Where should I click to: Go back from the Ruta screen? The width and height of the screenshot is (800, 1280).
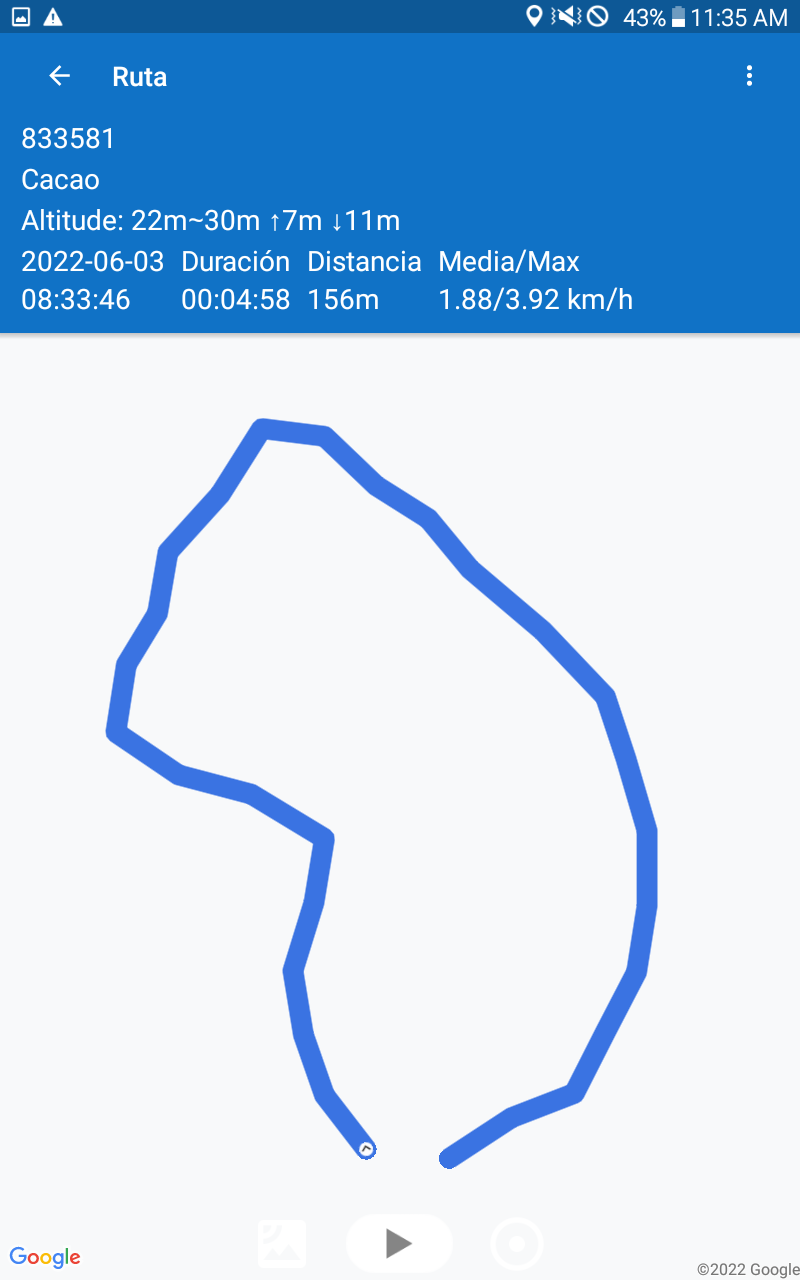pos(60,76)
